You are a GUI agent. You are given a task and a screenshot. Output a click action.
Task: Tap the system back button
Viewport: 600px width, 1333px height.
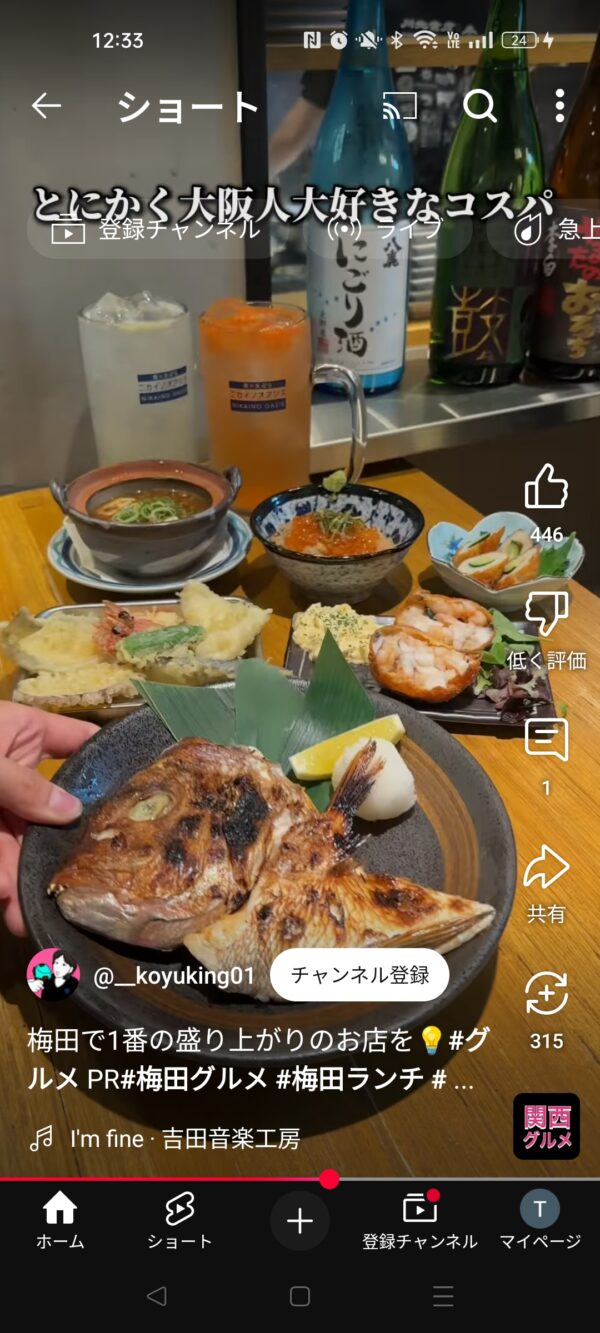pyautogui.click(x=156, y=1296)
